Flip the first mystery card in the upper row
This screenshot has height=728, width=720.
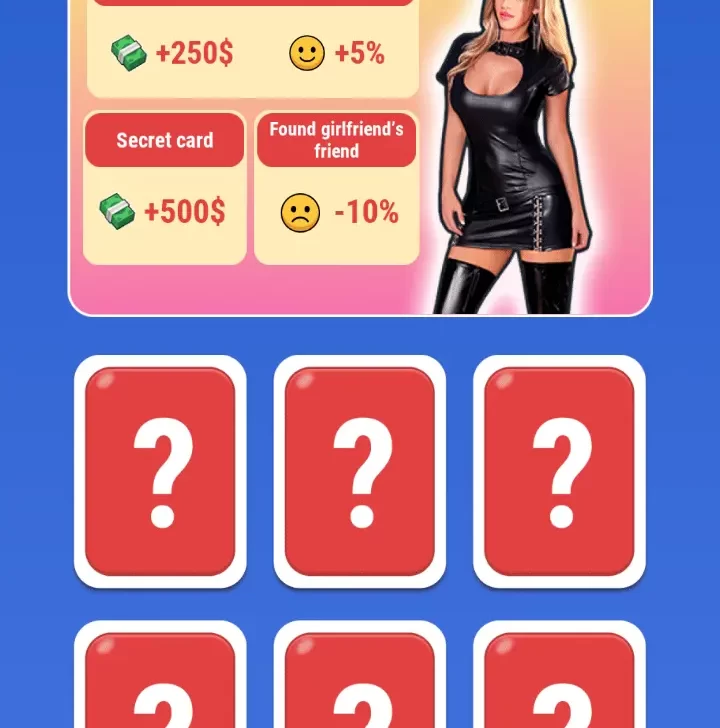coord(160,471)
